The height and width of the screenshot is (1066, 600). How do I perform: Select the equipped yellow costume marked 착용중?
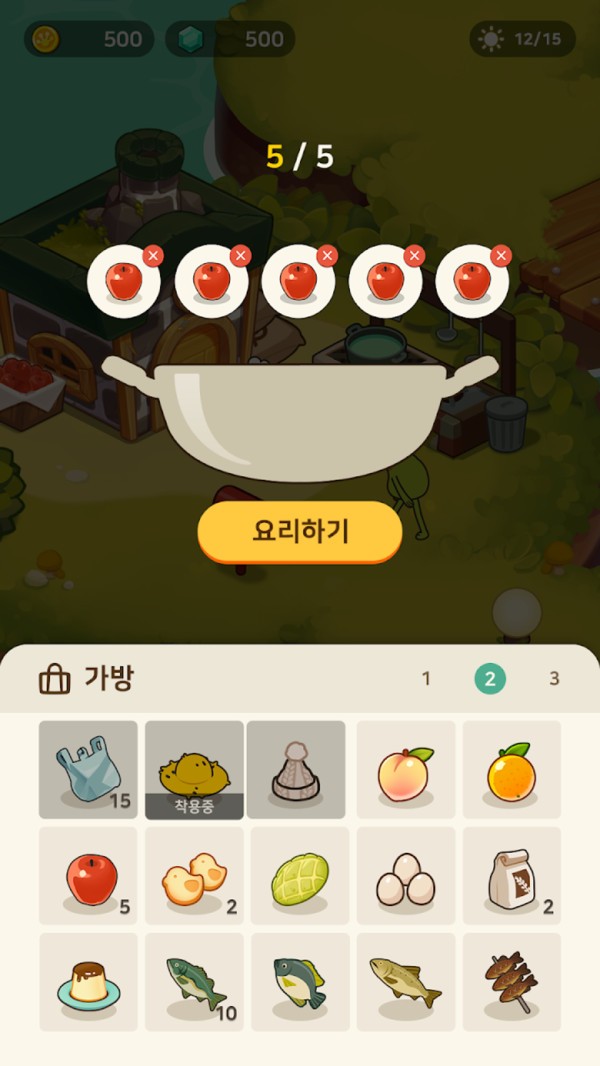tap(193, 770)
